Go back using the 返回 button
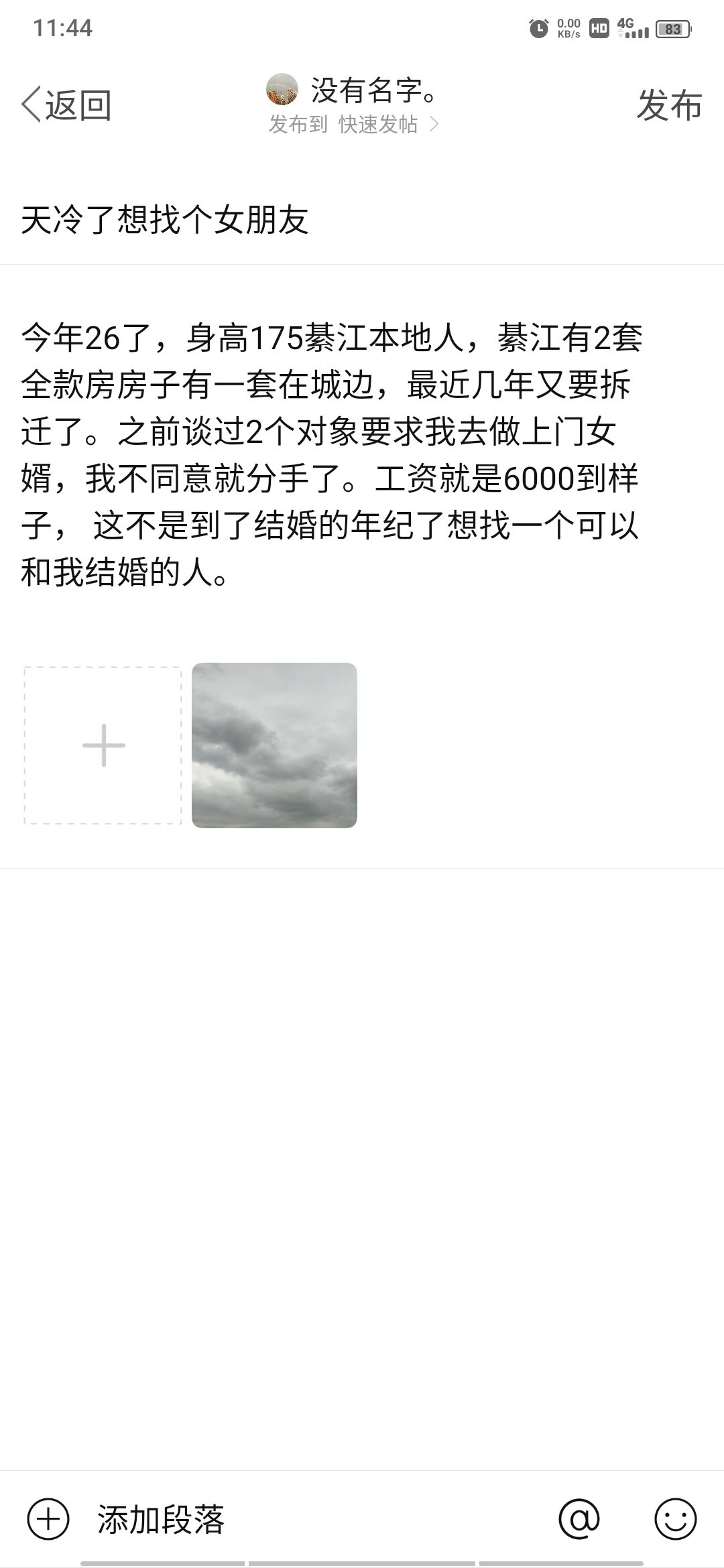The width and height of the screenshot is (724, 1568). (66, 105)
